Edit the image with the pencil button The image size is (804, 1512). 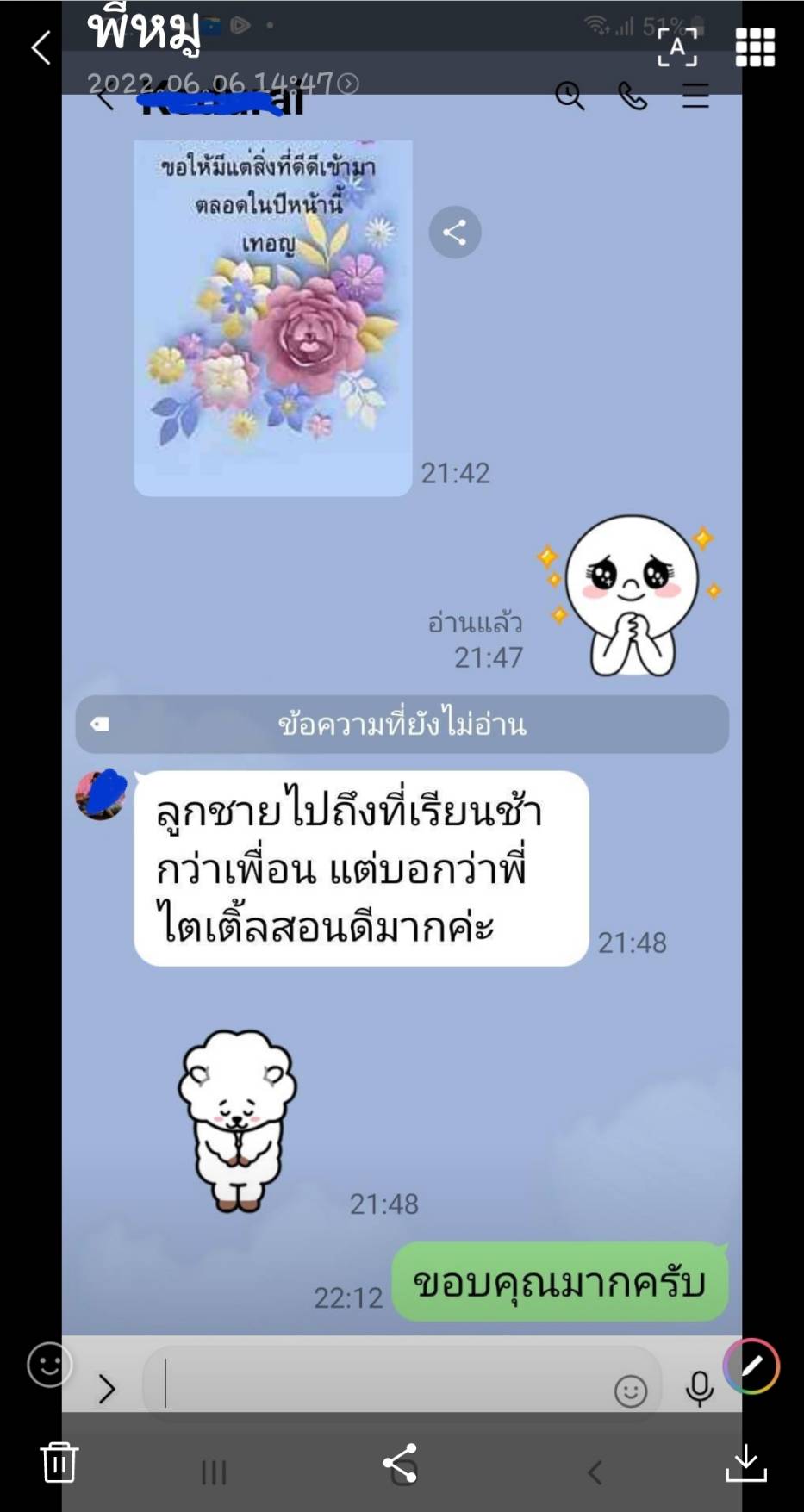[x=751, y=1366]
